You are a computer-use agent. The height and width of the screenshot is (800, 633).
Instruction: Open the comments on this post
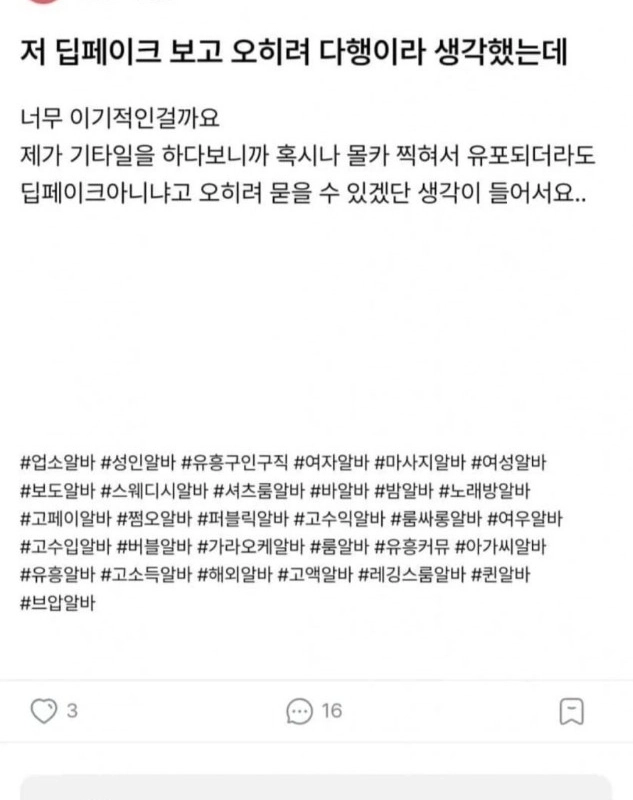298,711
